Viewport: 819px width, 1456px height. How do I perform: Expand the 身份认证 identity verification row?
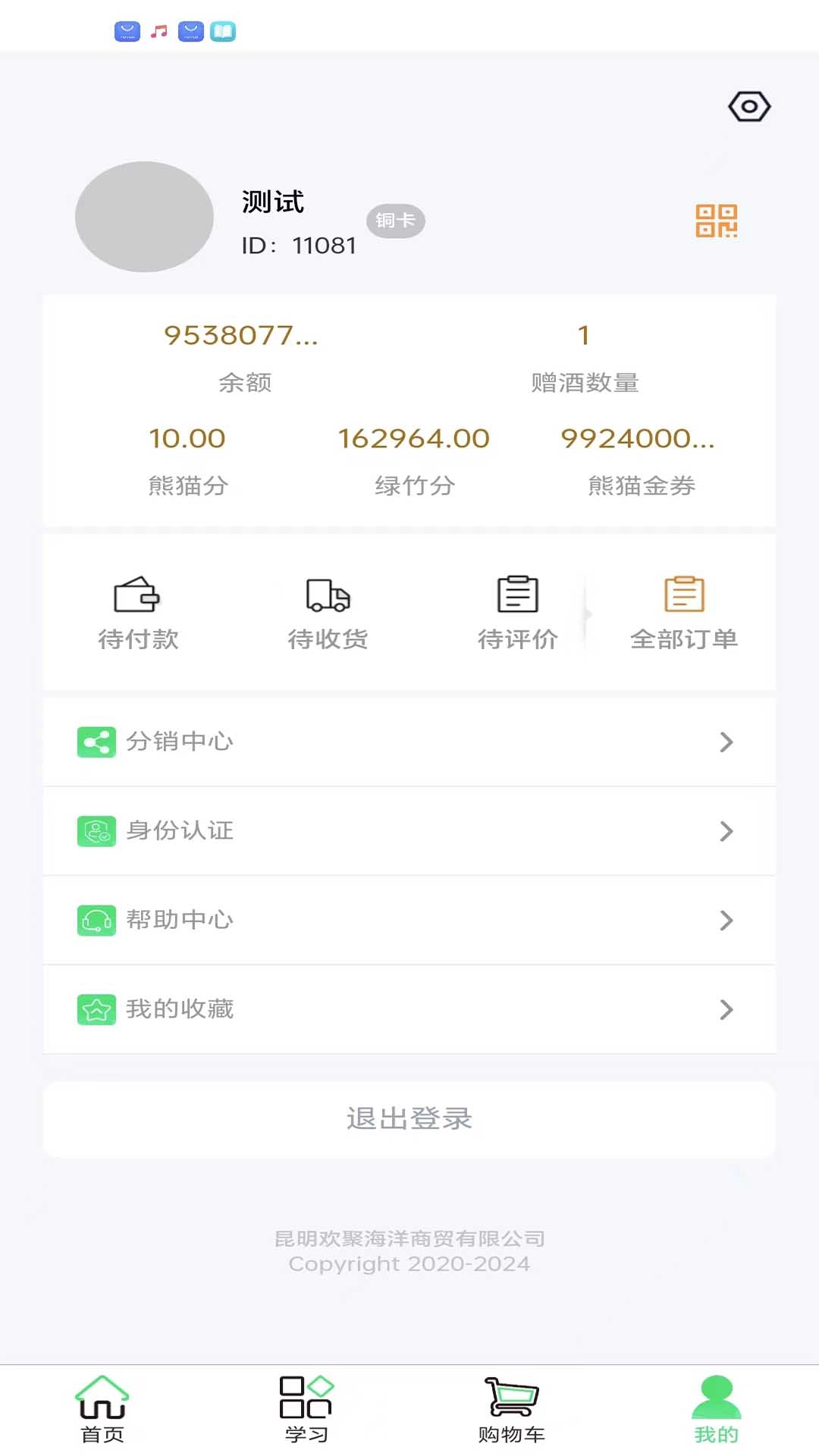409,831
